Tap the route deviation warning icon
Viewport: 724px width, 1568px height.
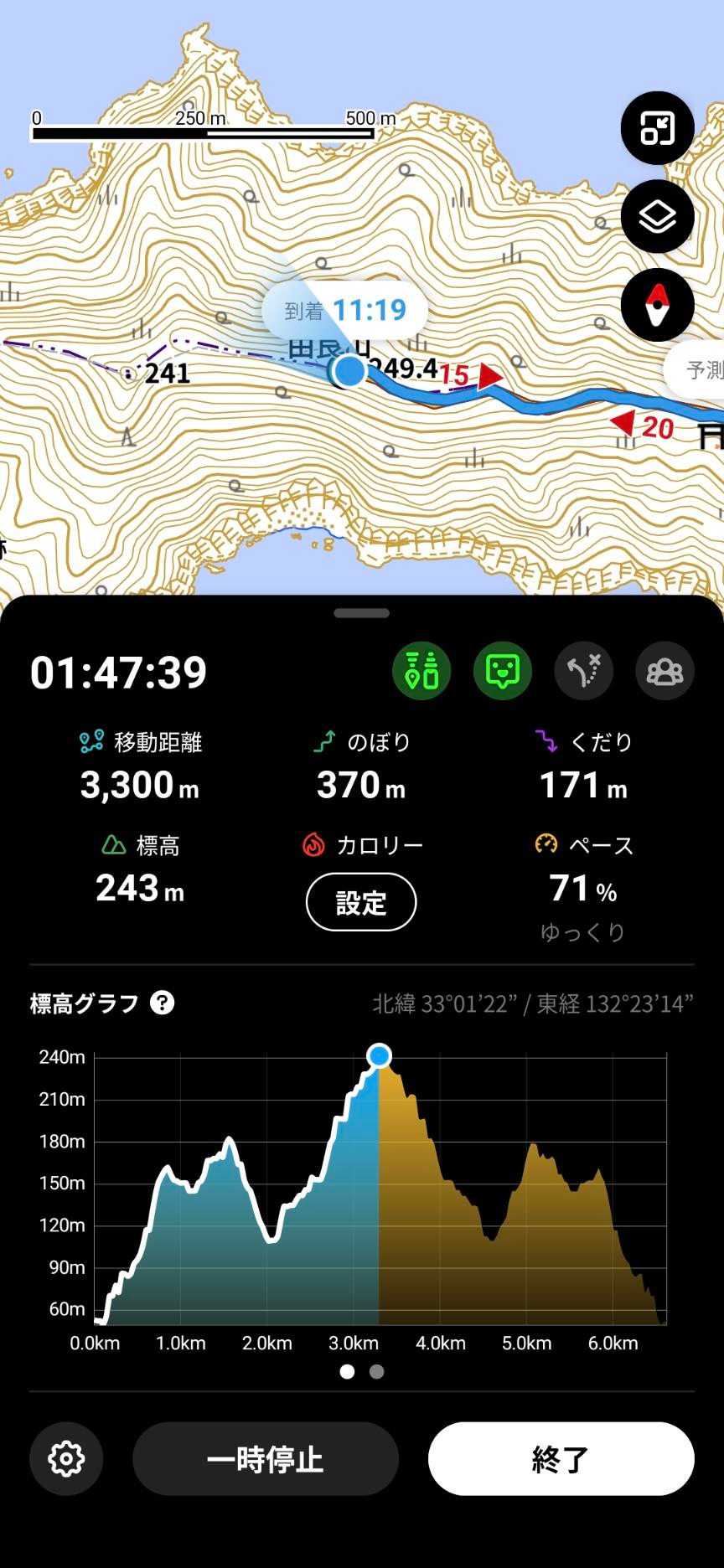coord(584,671)
